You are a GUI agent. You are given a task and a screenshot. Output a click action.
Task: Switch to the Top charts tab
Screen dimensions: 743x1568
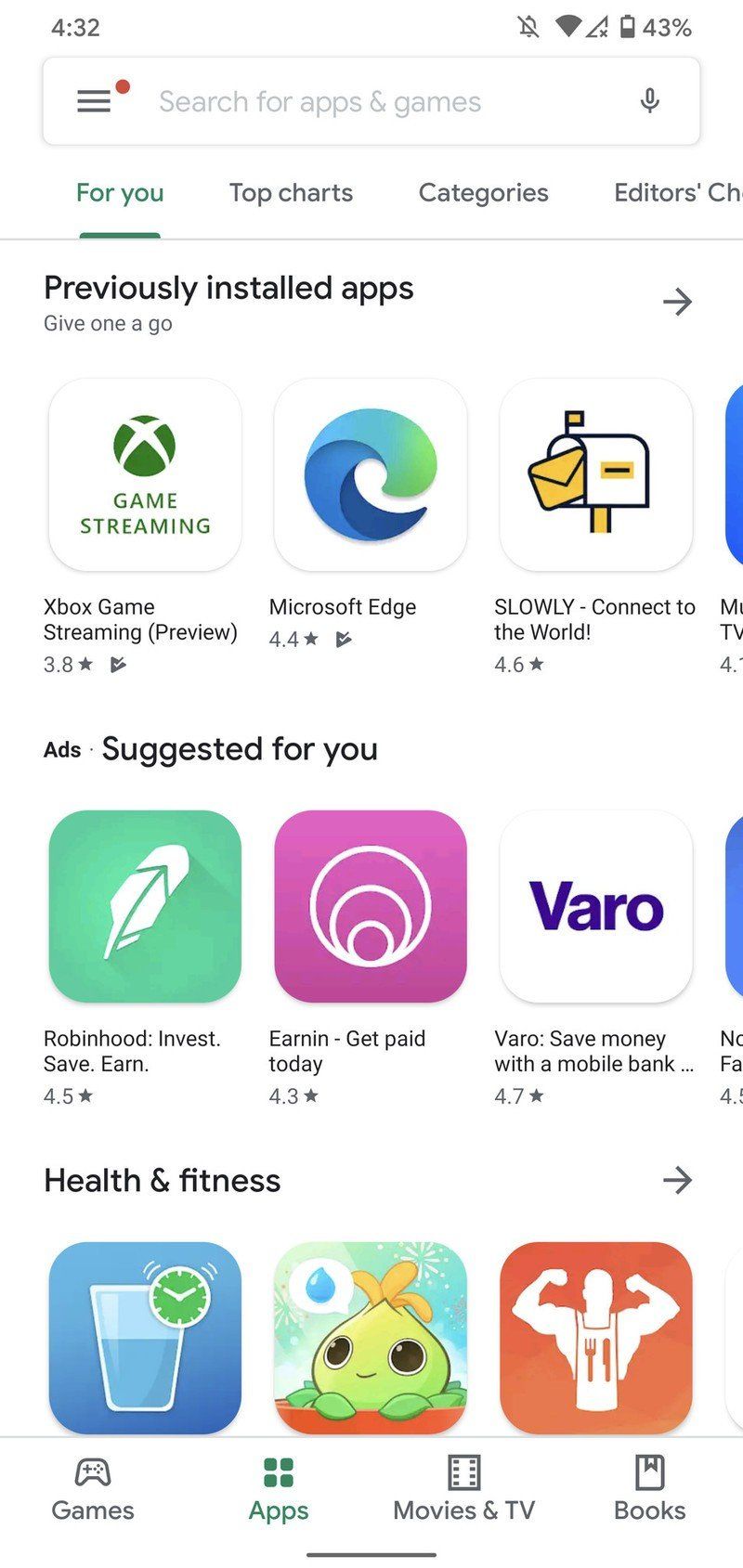click(291, 193)
